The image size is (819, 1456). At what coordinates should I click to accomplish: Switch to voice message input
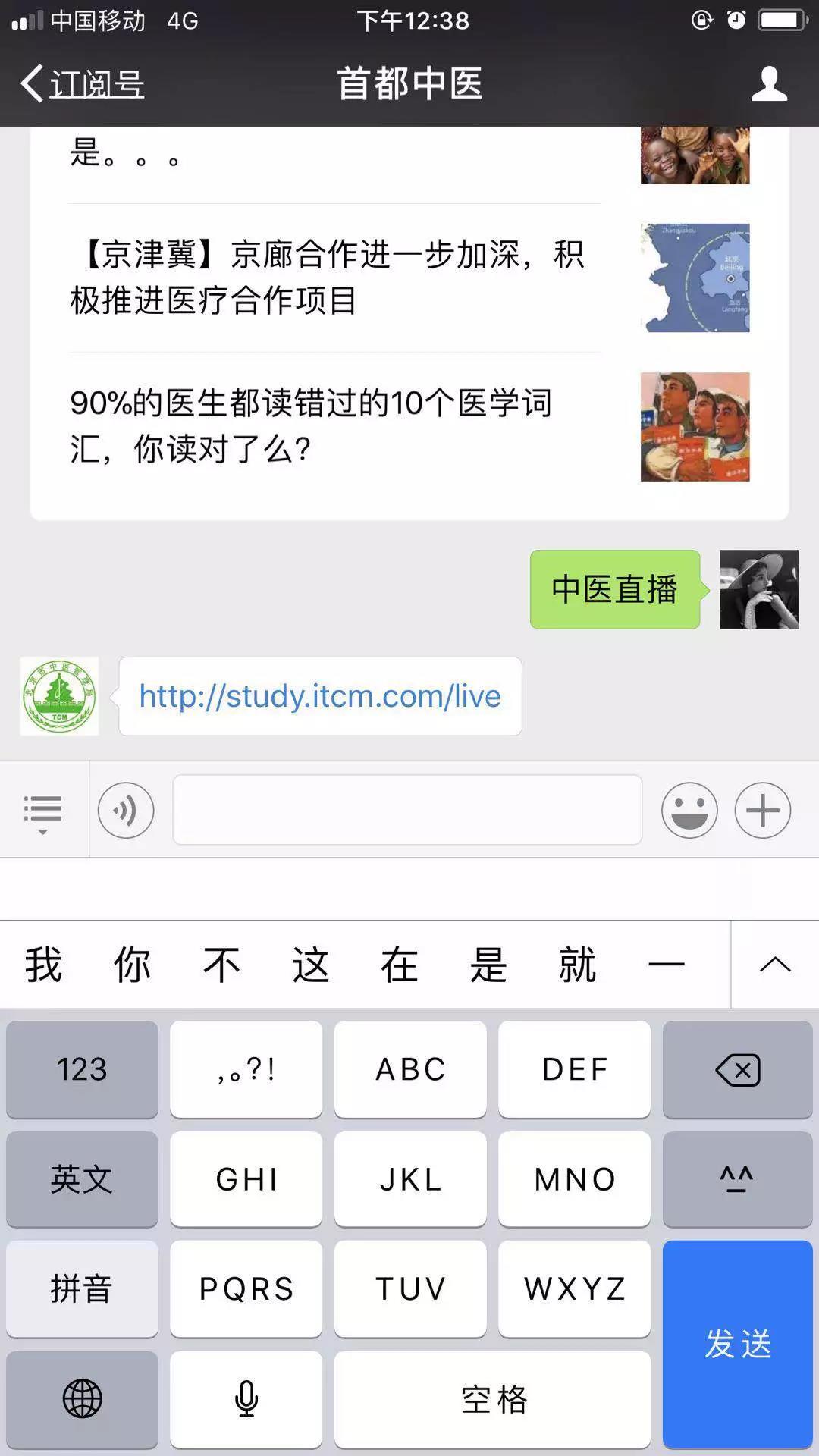[x=126, y=810]
